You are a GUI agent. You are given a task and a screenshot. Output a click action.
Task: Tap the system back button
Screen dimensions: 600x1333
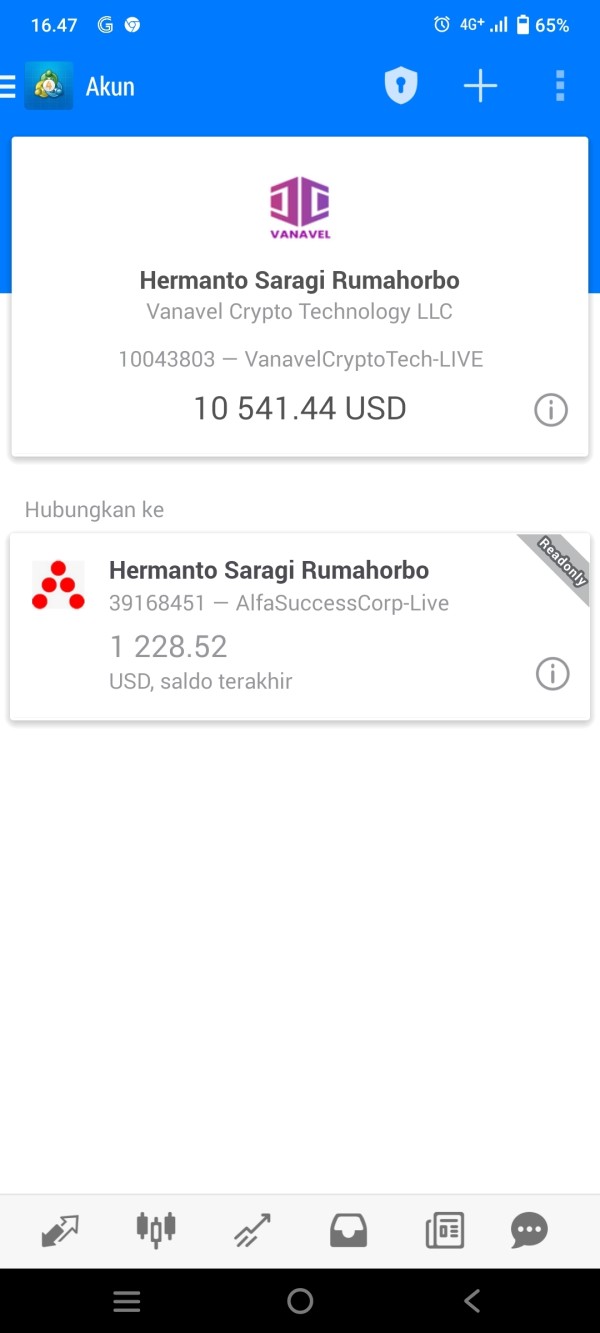472,1301
